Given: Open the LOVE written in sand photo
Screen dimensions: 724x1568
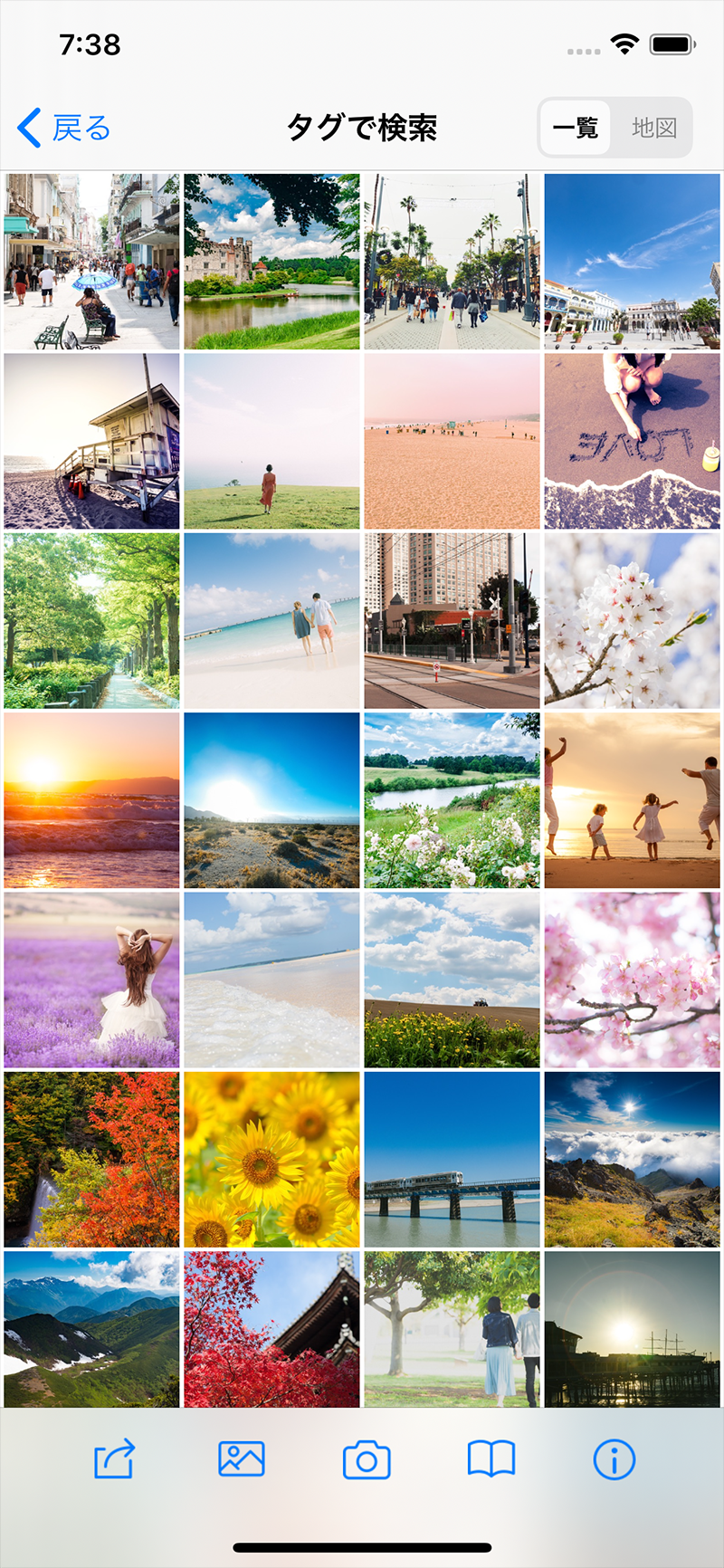Looking at the screenshot, I should click(632, 441).
